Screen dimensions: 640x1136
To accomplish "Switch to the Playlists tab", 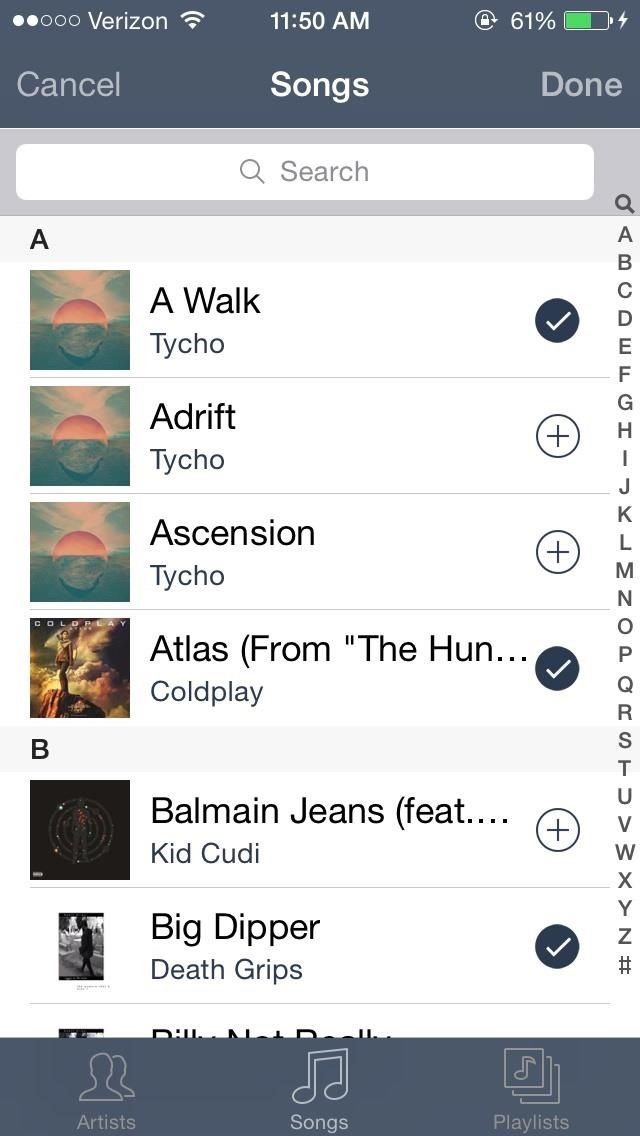I will pyautogui.click(x=531, y=1090).
